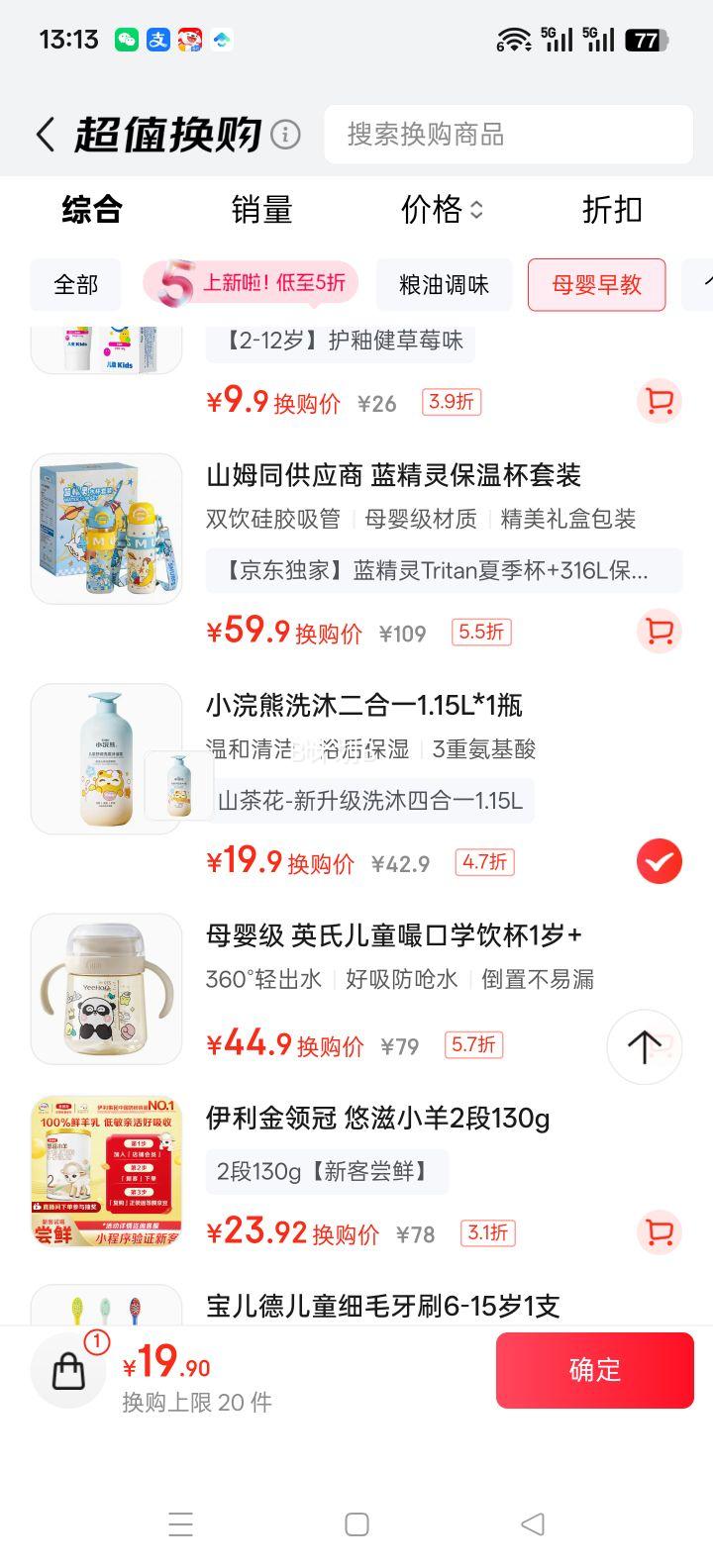713x1568 pixels.
Task: Open the 上新啦!低至5折 chip
Action: (x=252, y=285)
